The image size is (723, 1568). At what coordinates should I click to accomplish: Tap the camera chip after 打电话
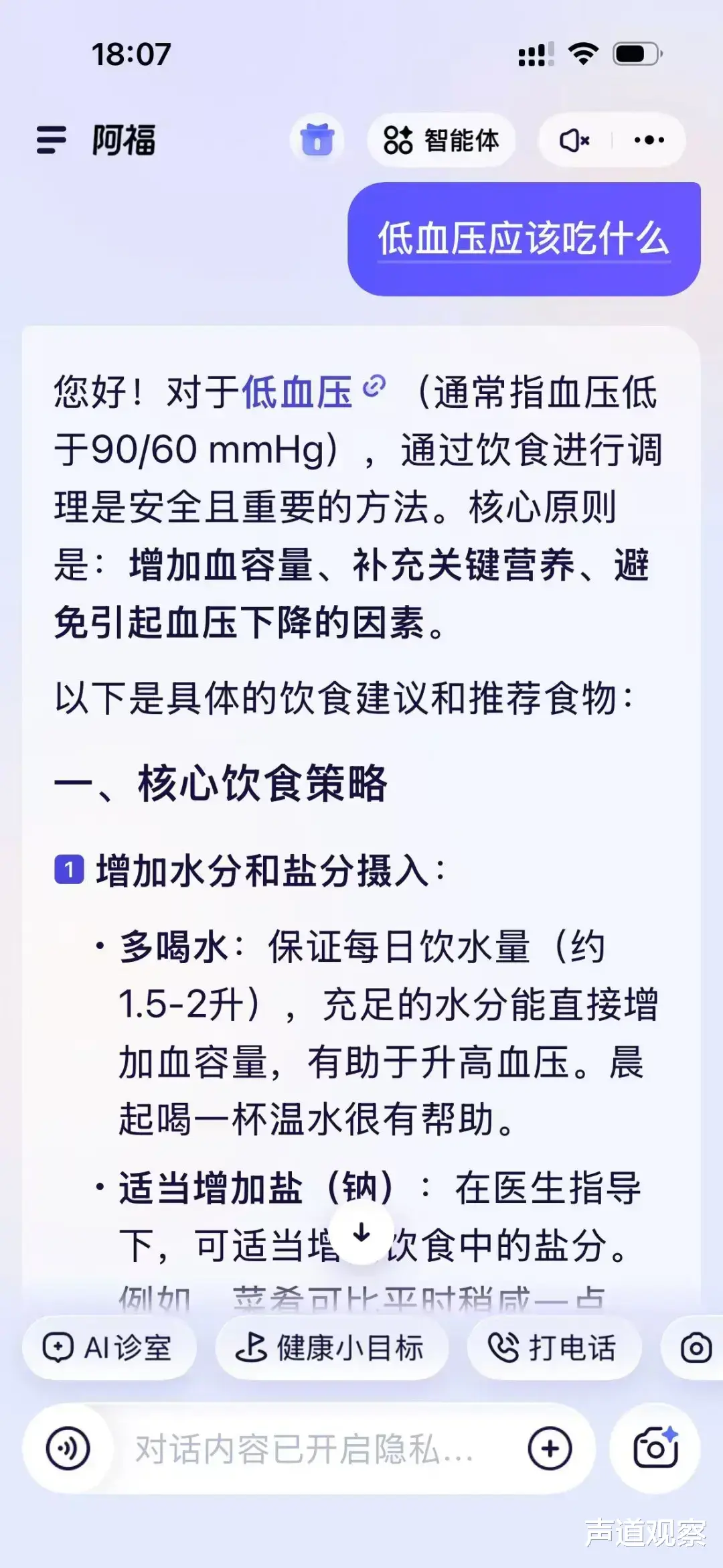click(x=695, y=1348)
